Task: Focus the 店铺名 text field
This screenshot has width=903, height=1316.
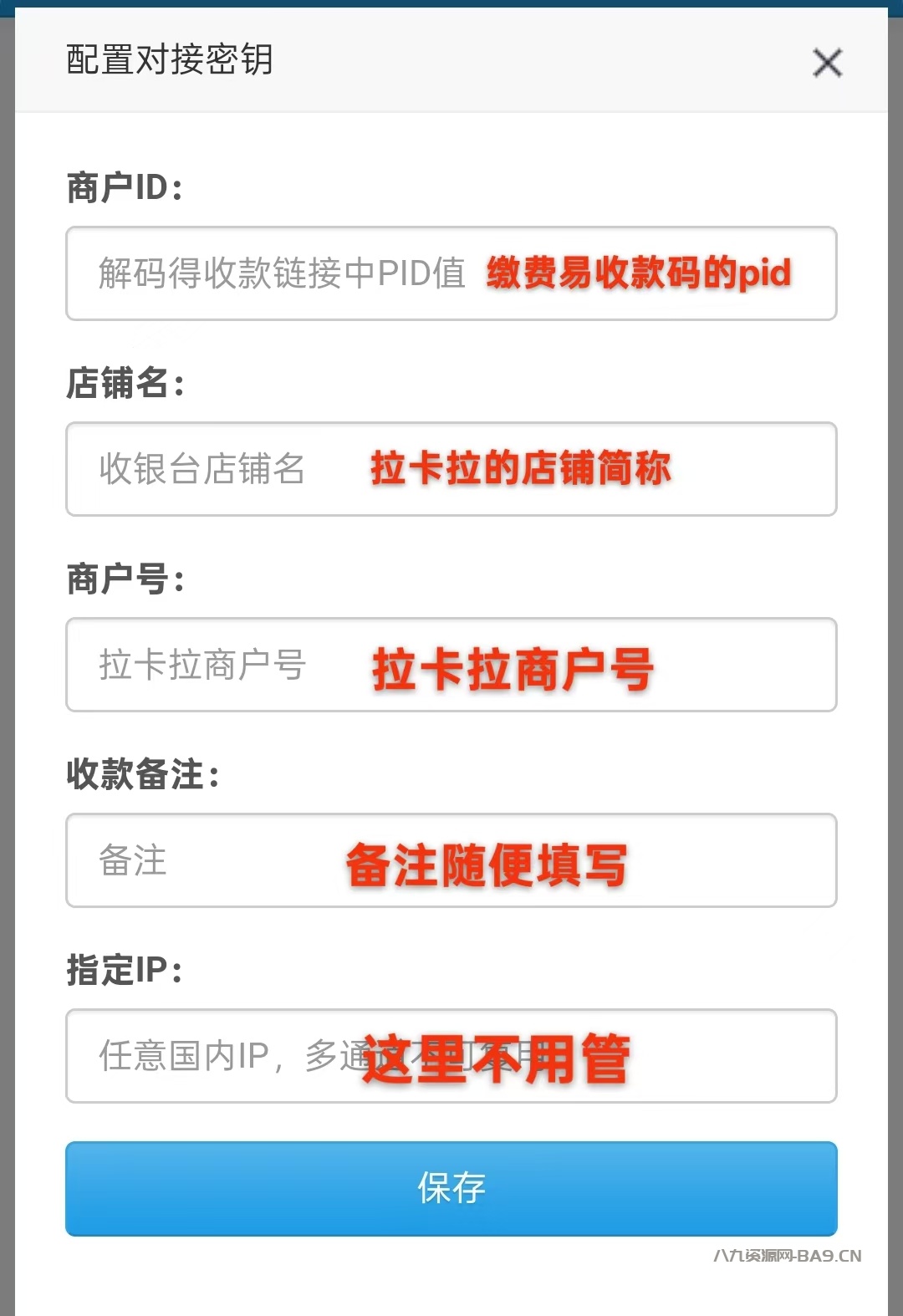Action: pyautogui.click(x=451, y=469)
